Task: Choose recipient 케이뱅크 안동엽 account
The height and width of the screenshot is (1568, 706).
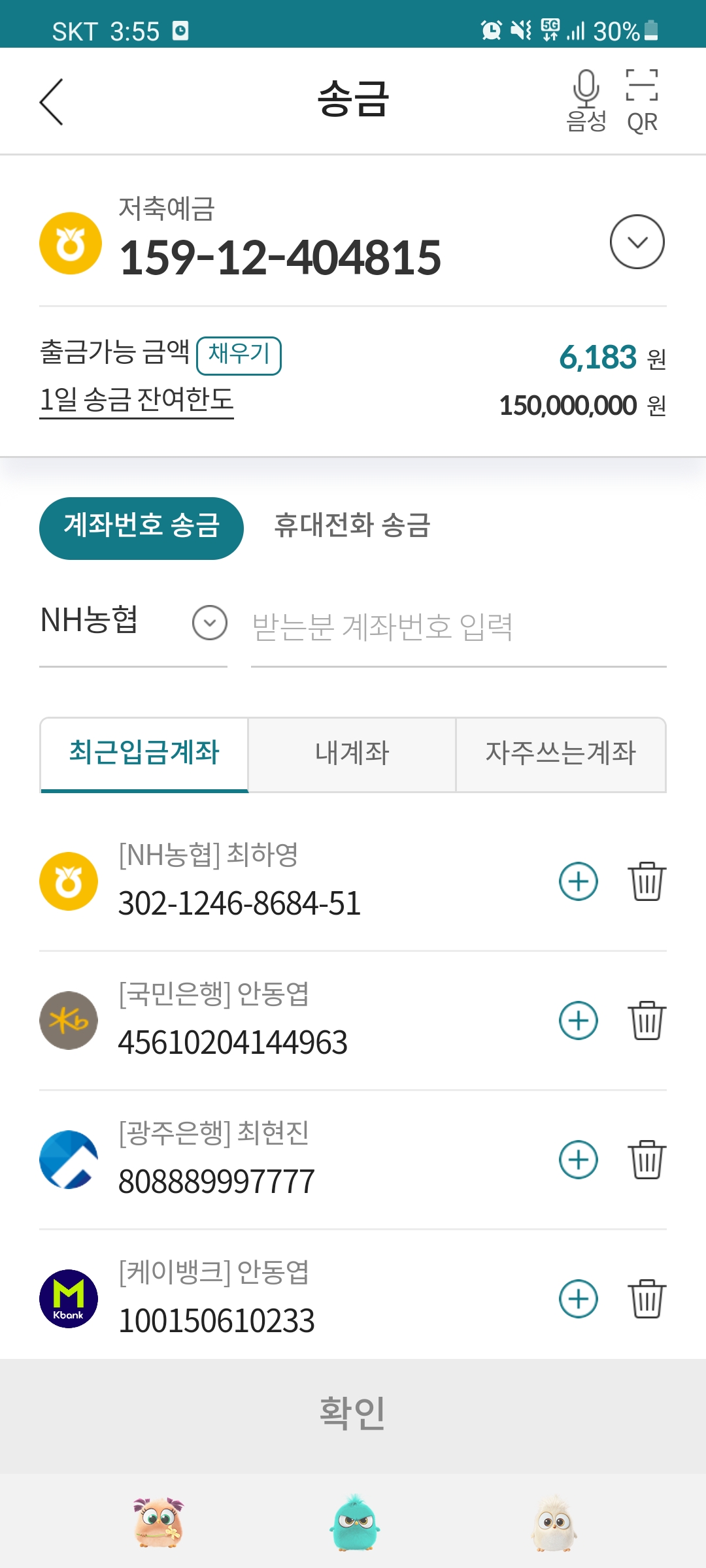Action: [288, 1298]
